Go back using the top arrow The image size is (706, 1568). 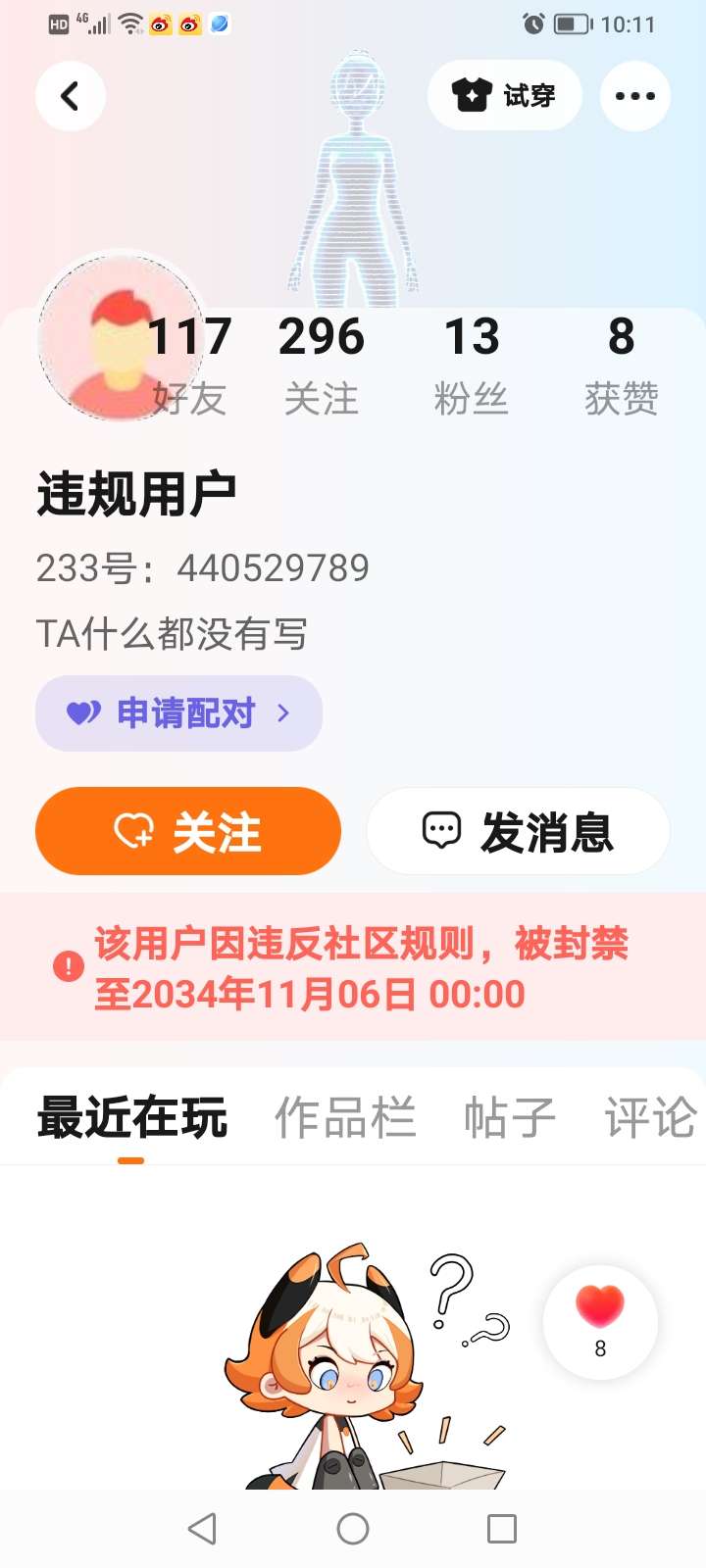point(71,96)
